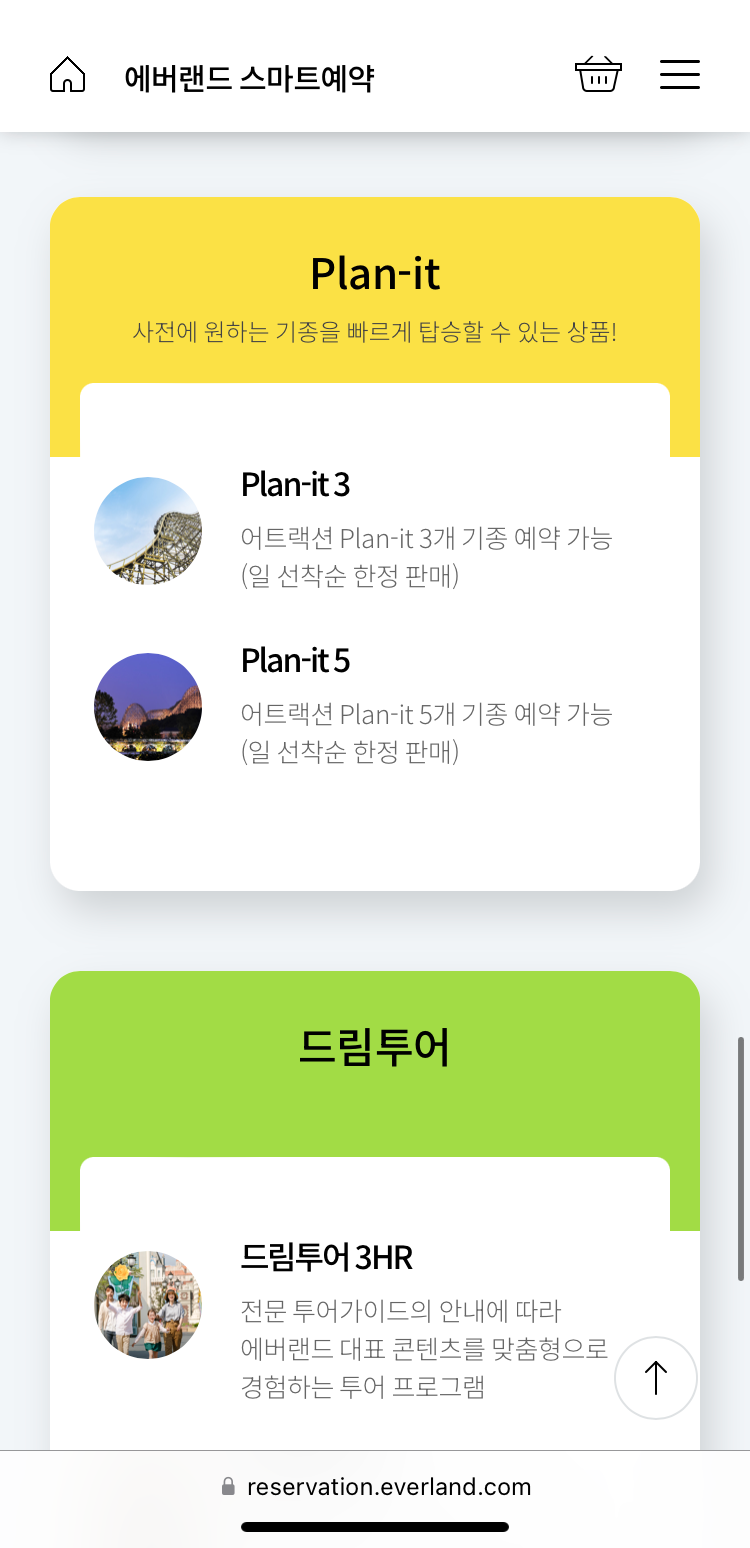Click the home icon in the header
Screen dimensions: 750x1548
point(67,74)
